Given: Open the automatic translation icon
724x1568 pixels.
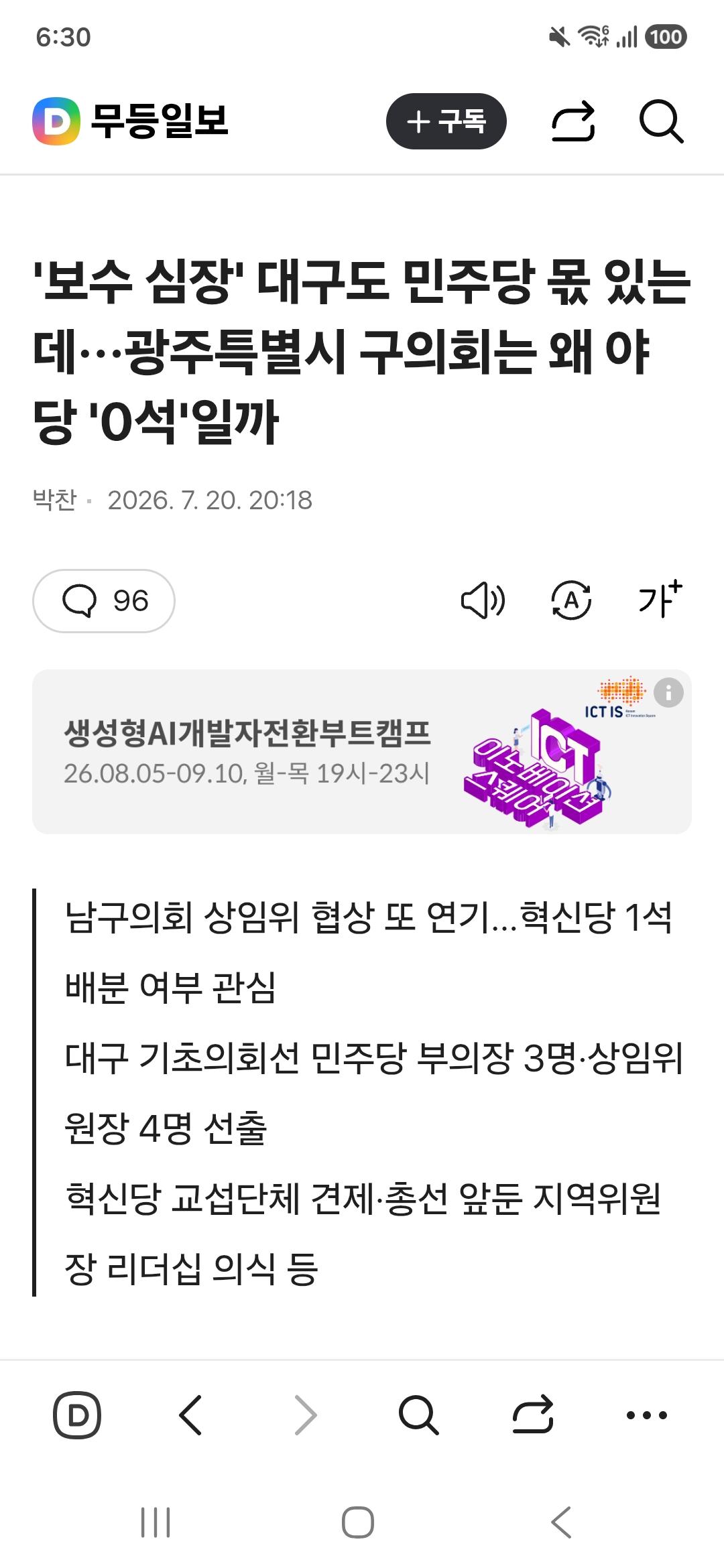Looking at the screenshot, I should [571, 600].
